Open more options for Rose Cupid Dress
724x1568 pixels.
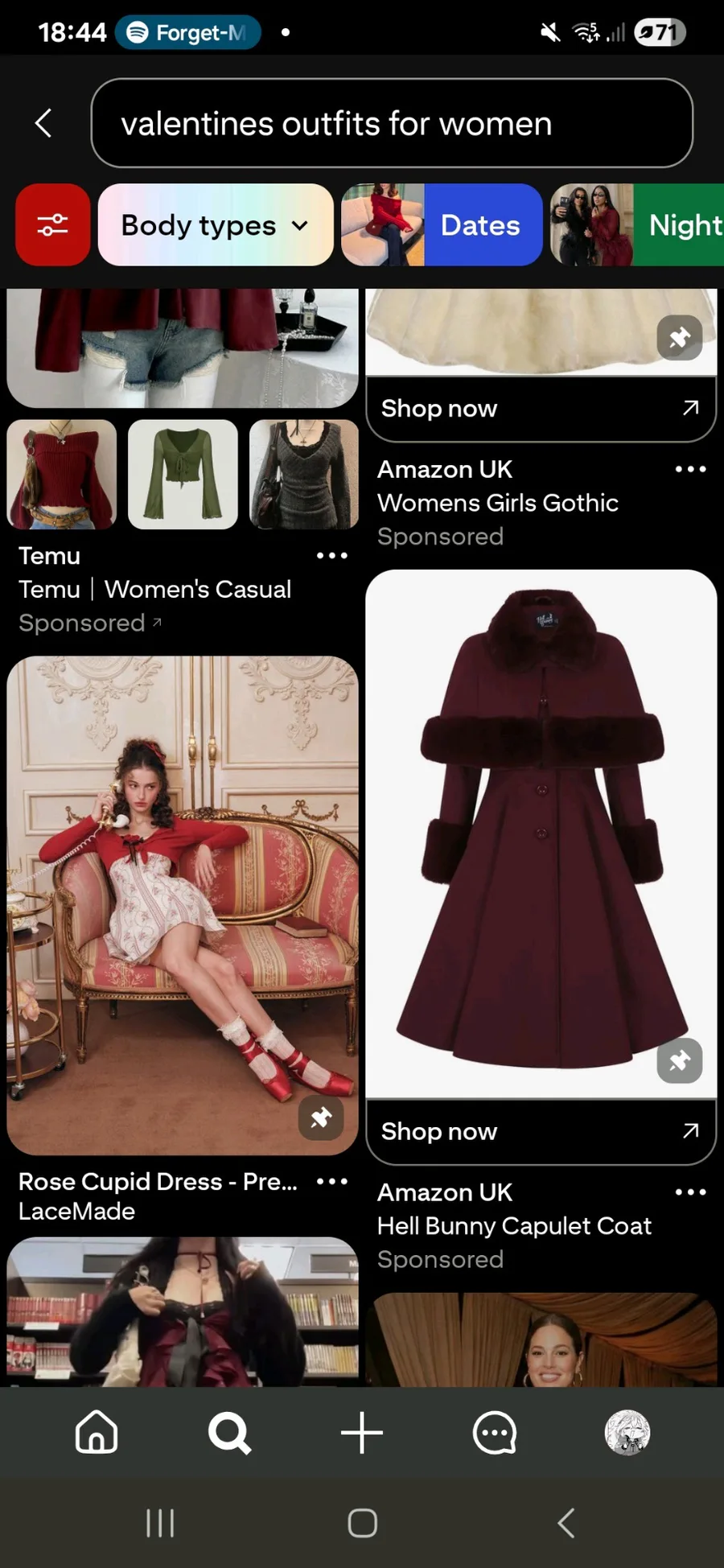click(331, 1181)
